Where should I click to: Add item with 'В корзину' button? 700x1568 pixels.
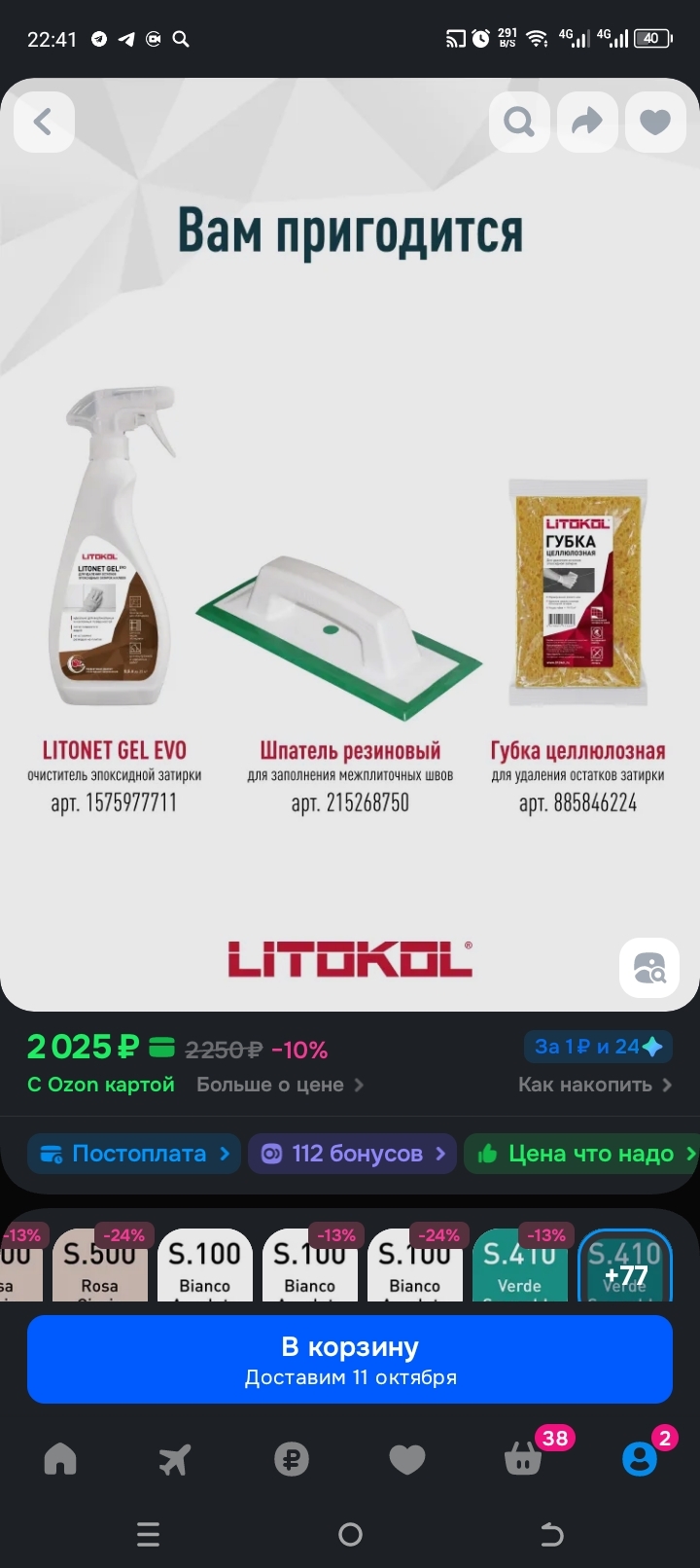(x=350, y=1359)
